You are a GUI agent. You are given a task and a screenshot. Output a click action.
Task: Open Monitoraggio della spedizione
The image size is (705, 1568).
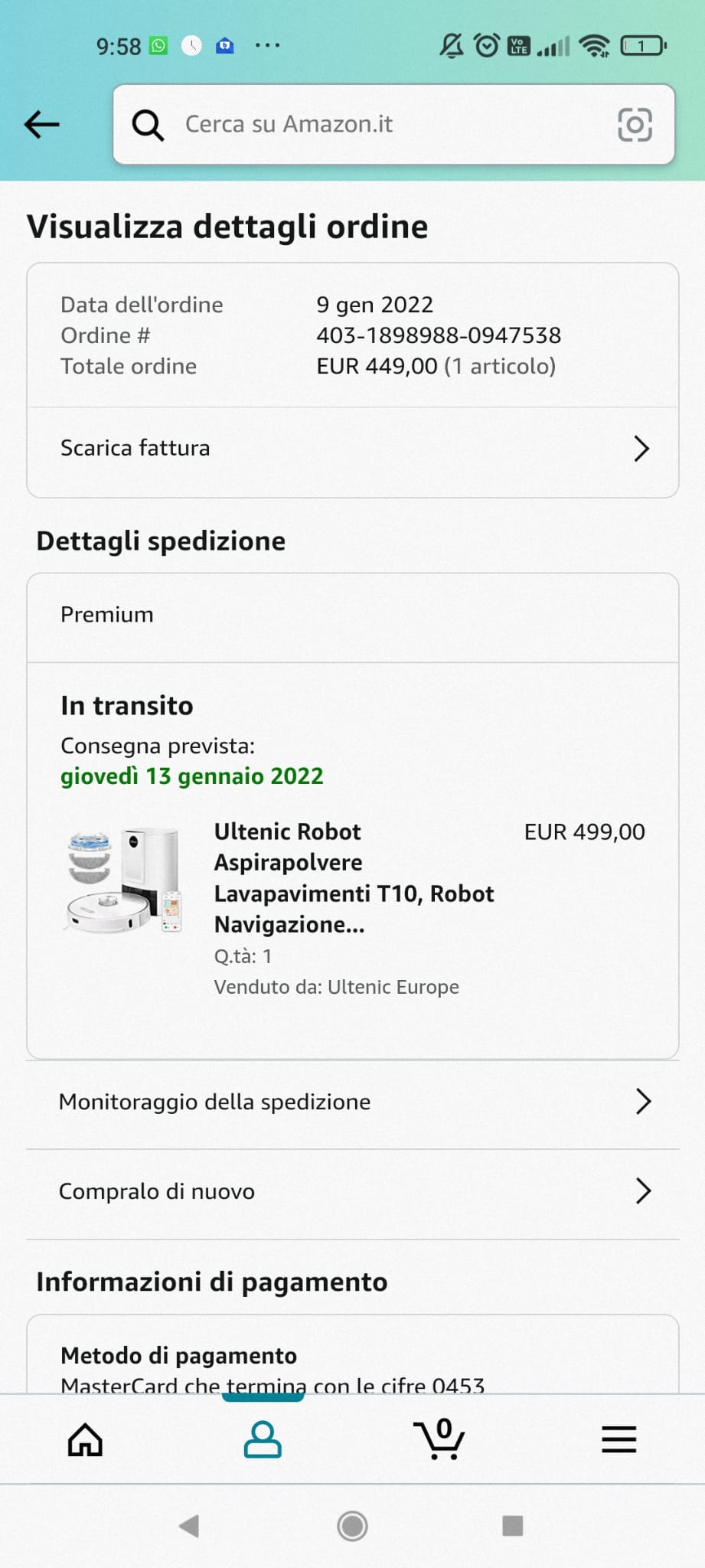353,1102
